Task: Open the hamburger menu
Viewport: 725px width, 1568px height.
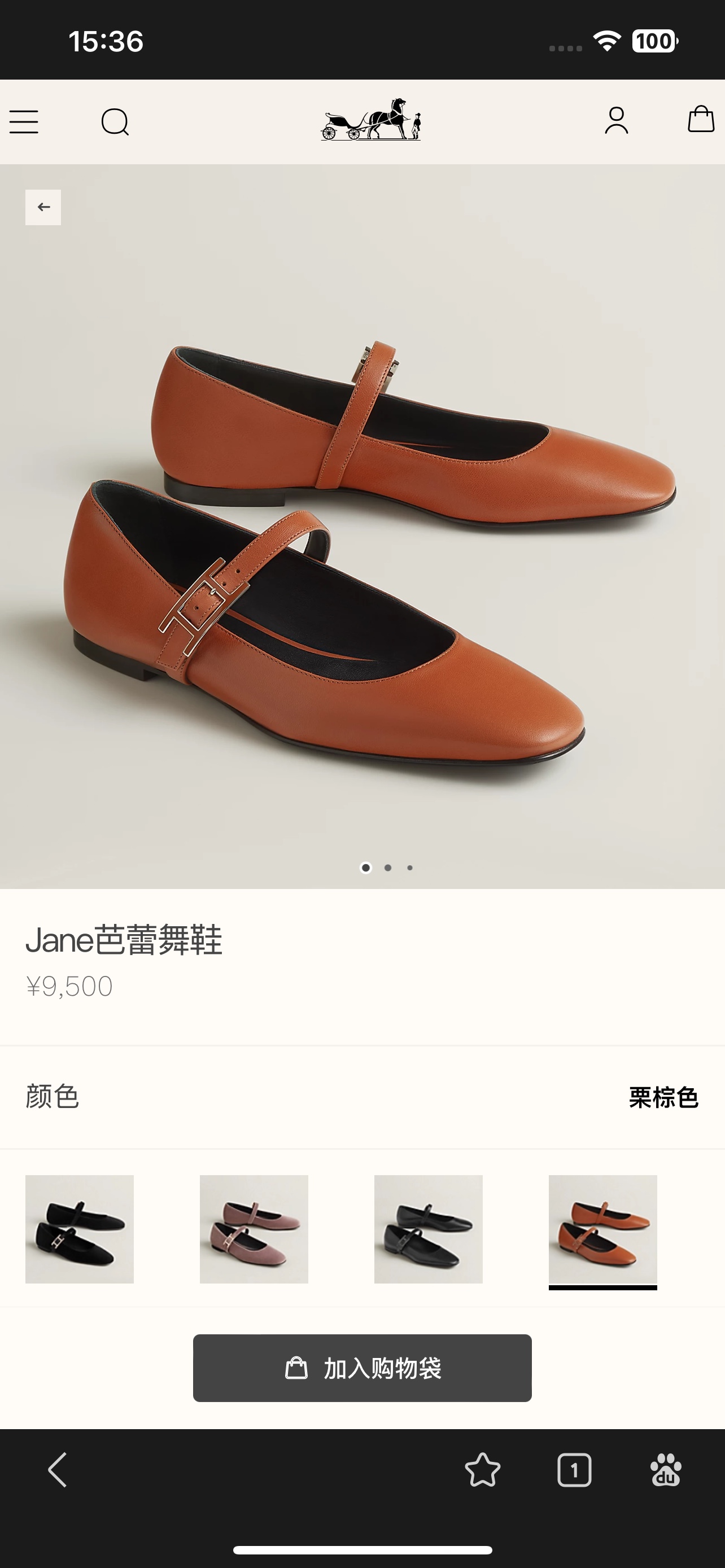Action: coord(24,122)
